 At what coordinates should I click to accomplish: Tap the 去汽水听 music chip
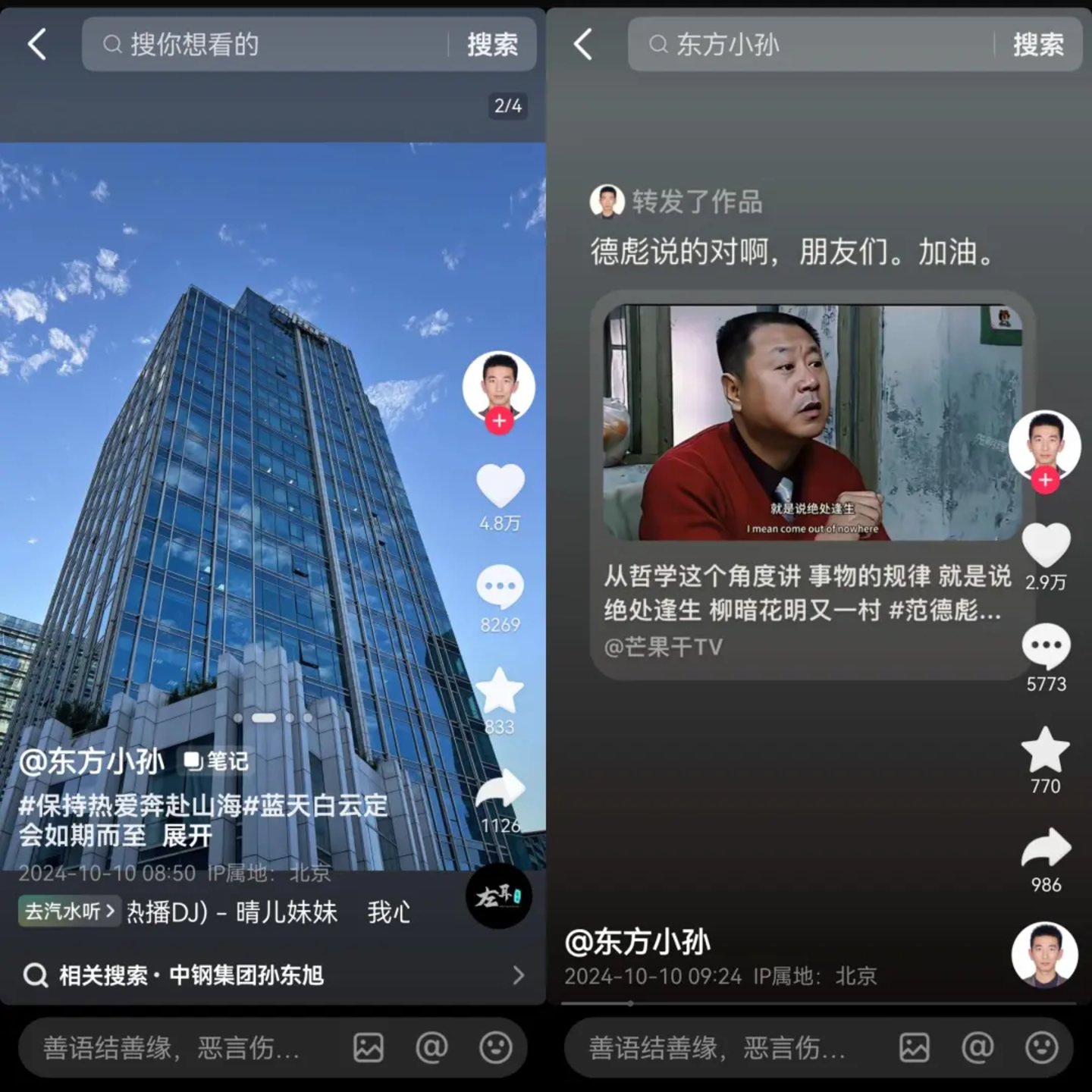(70, 911)
